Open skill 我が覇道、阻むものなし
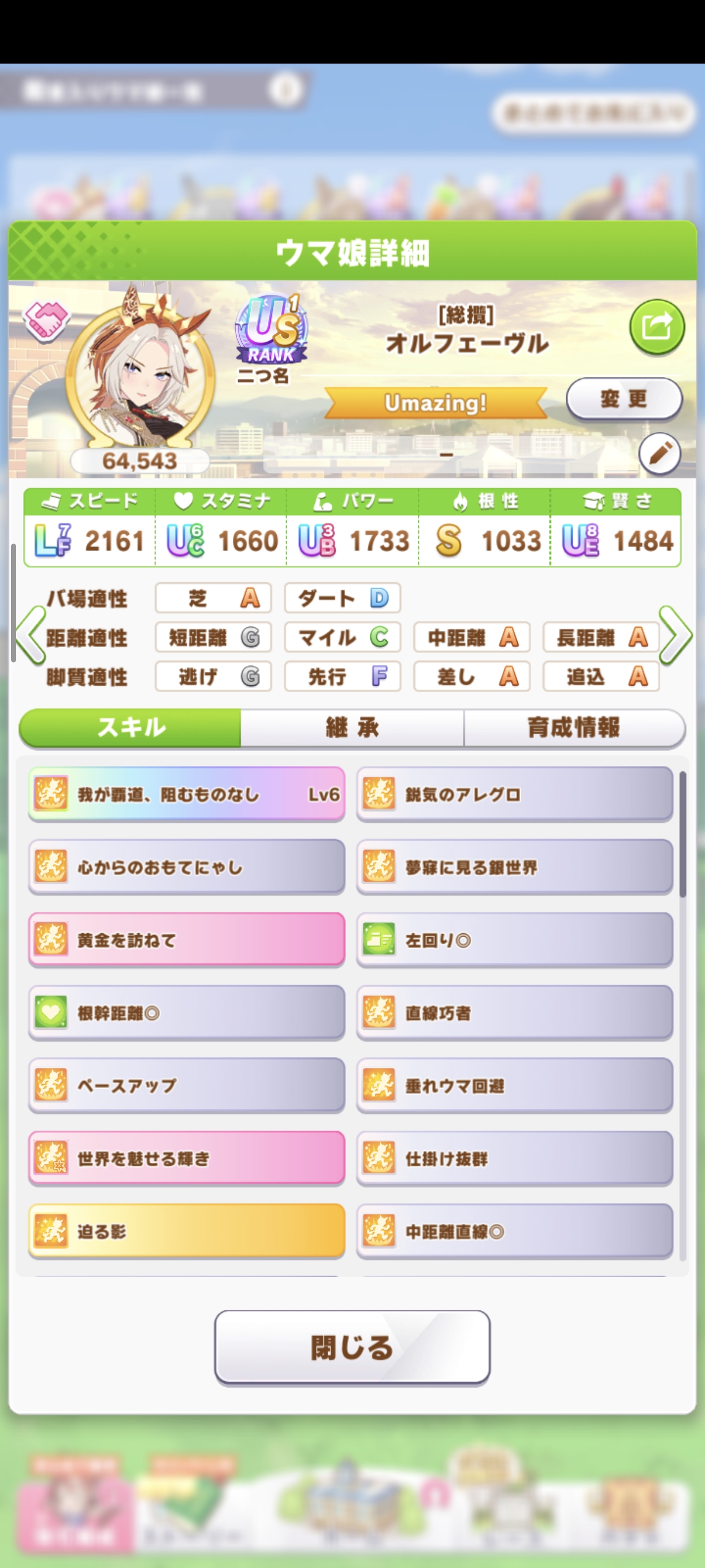This screenshot has height=1568, width=705. [x=187, y=794]
